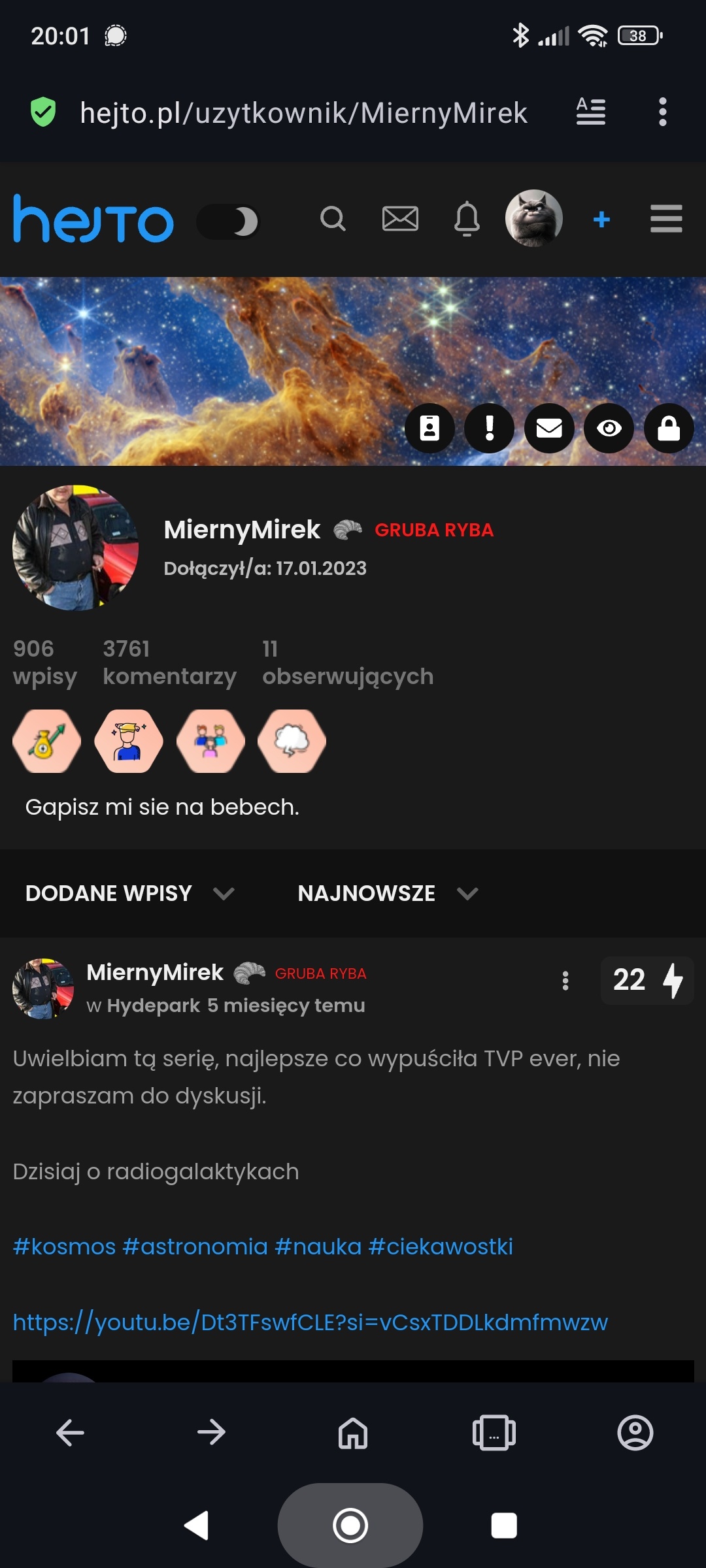Tap the eye icon on banner
The height and width of the screenshot is (1568, 706).
click(x=609, y=429)
